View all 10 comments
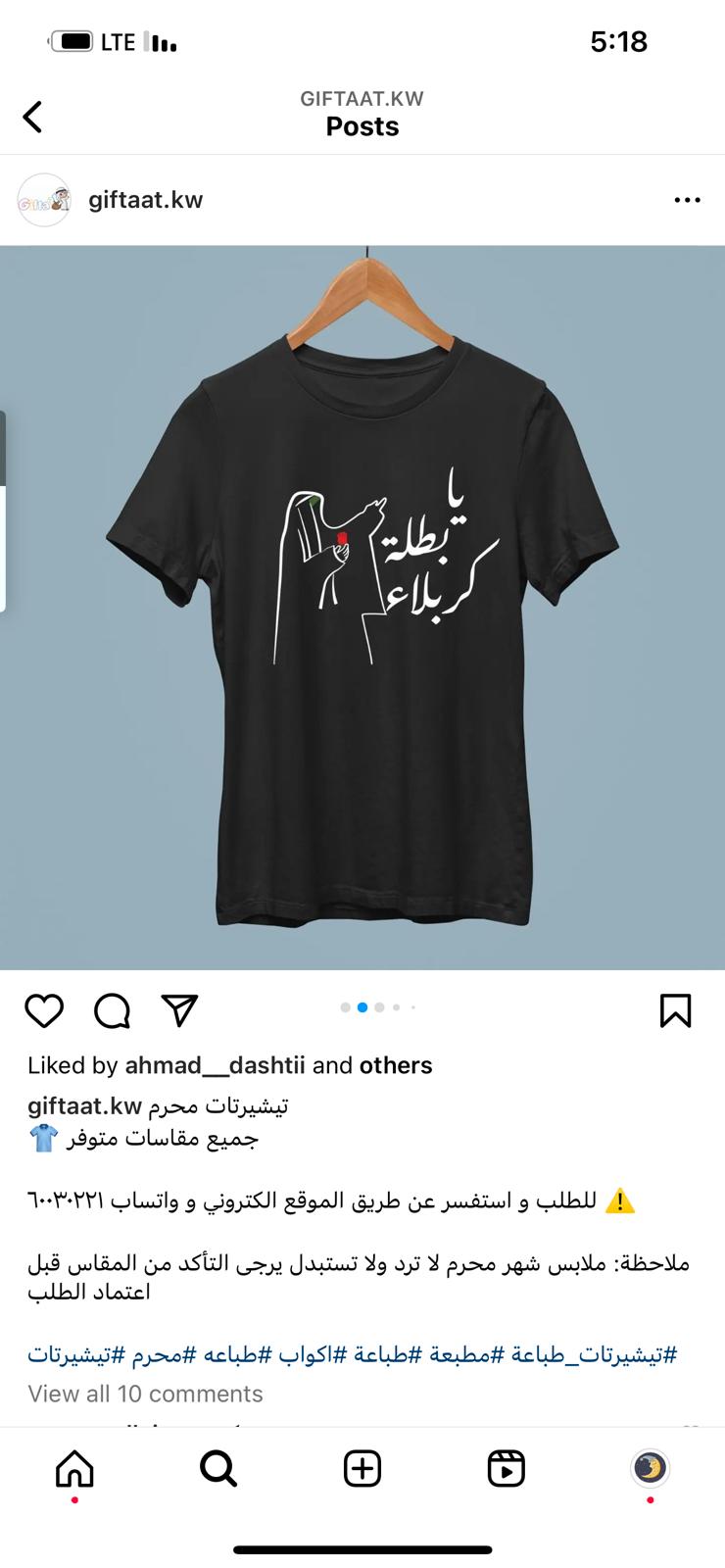 point(145,1394)
